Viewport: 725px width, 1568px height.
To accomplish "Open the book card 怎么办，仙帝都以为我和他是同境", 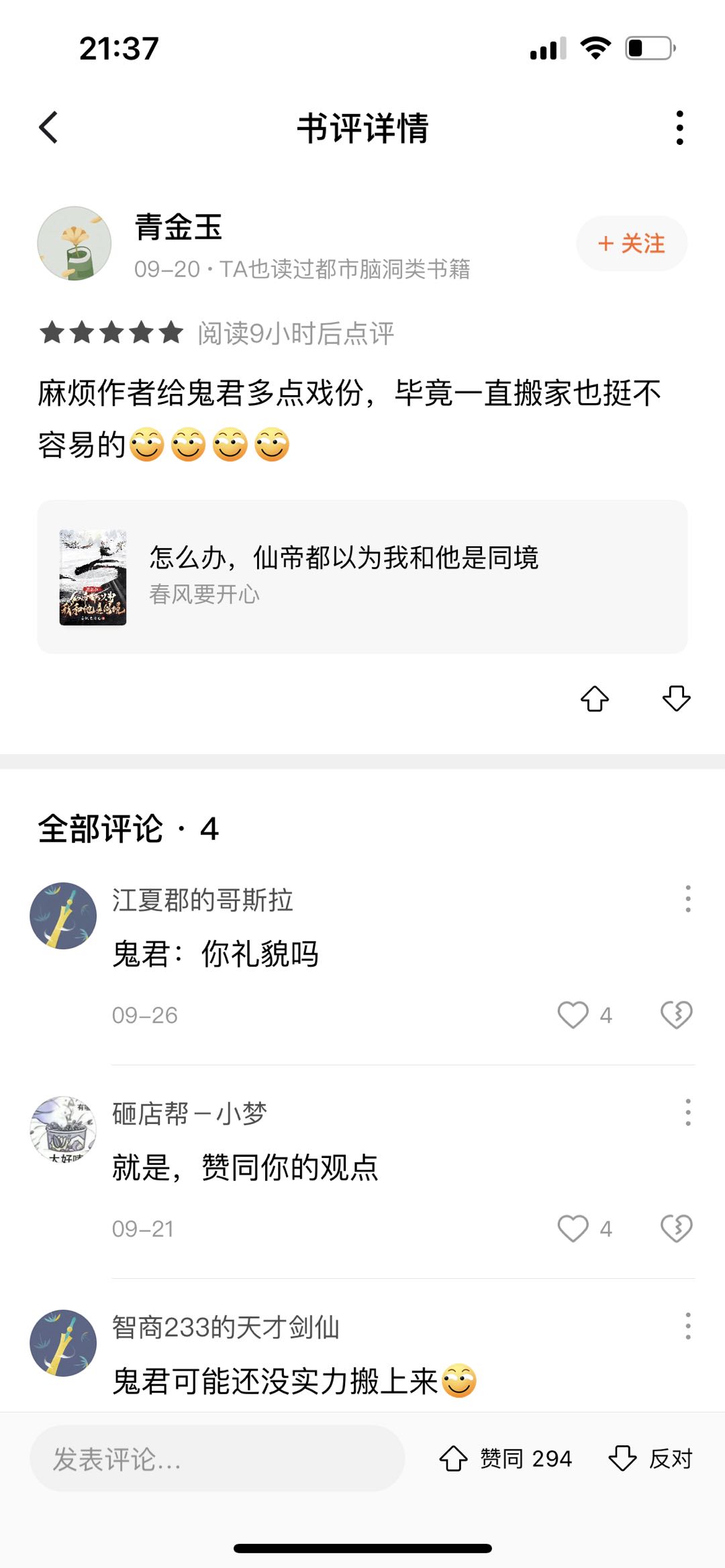I will 362,576.
